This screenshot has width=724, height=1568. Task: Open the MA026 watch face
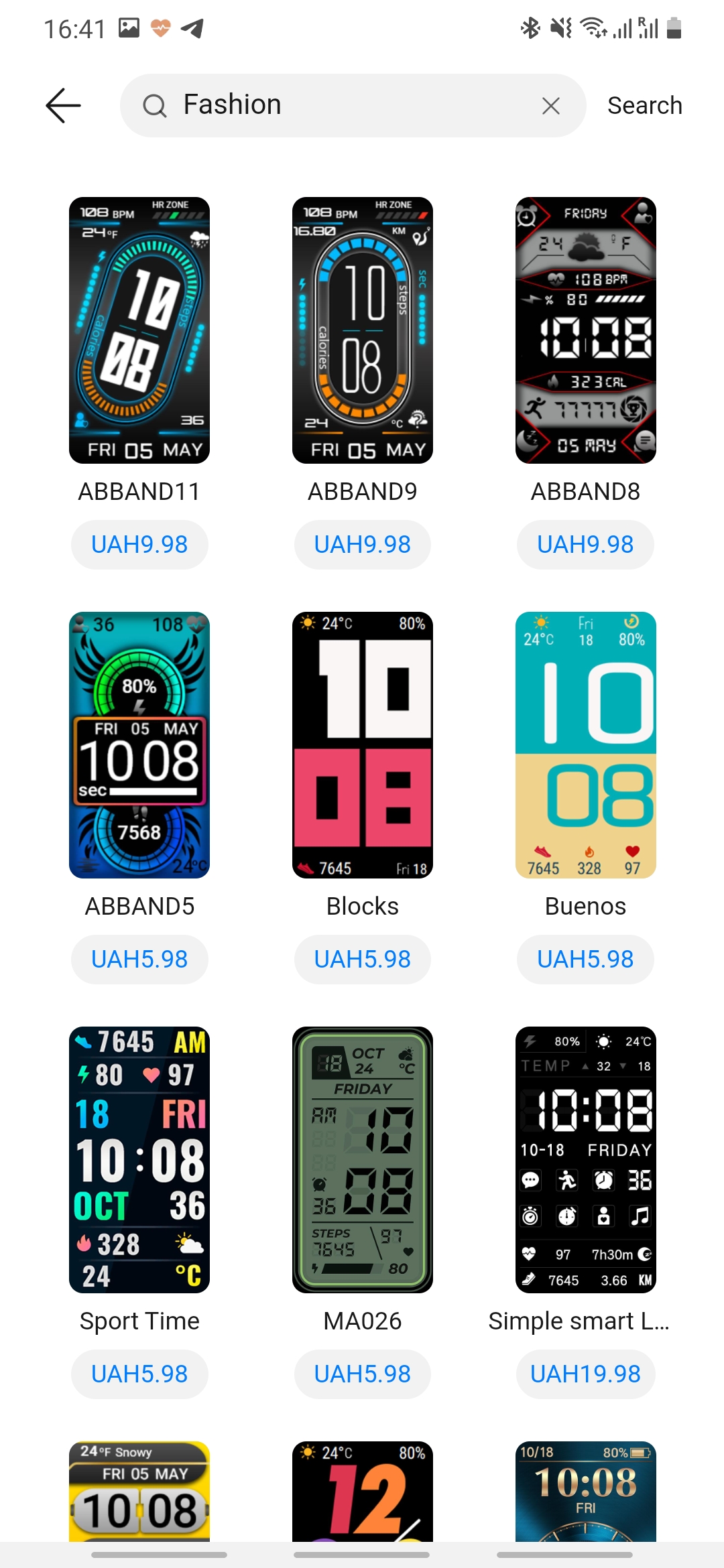363,1160
